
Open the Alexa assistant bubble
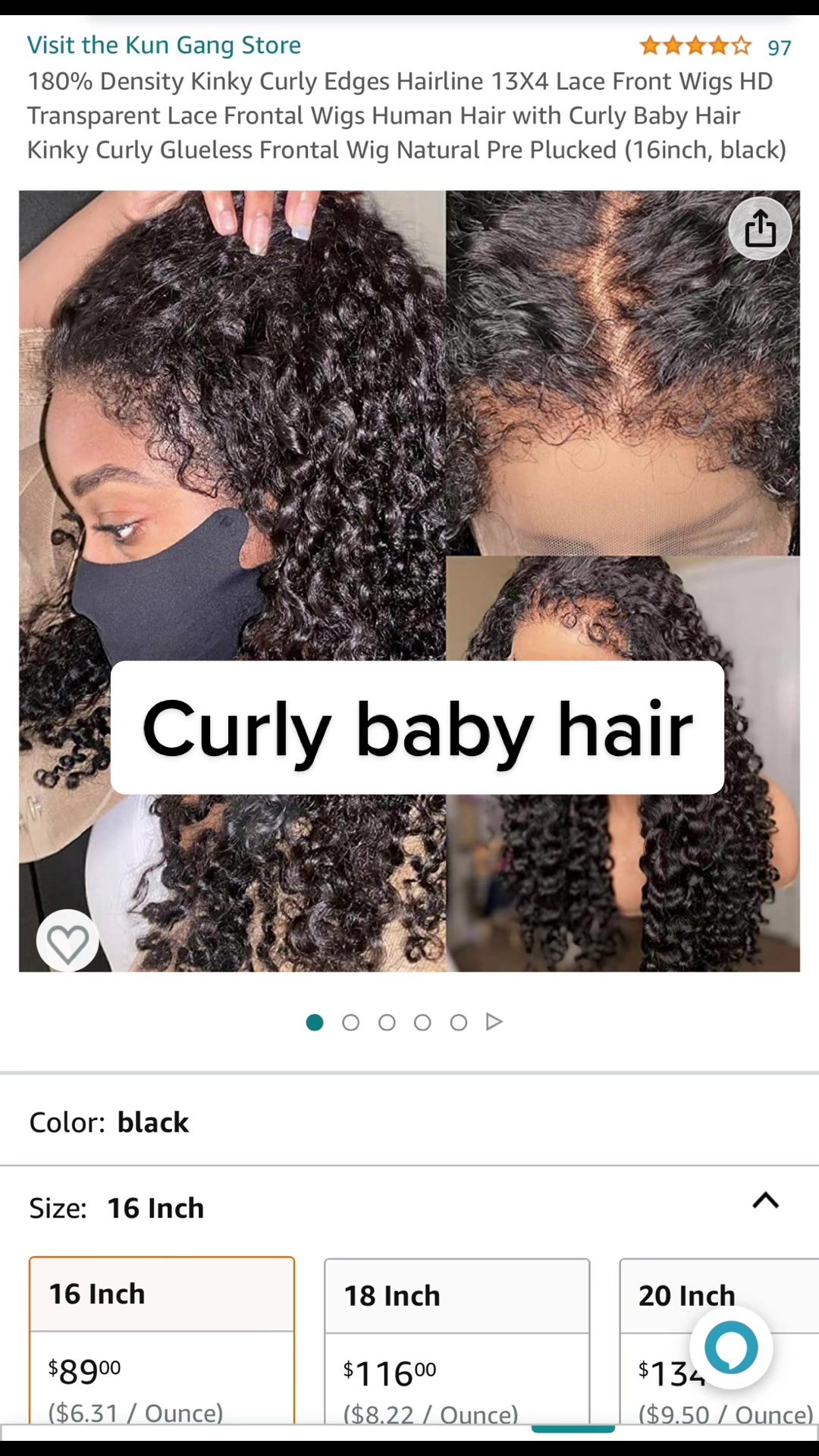tap(731, 1348)
